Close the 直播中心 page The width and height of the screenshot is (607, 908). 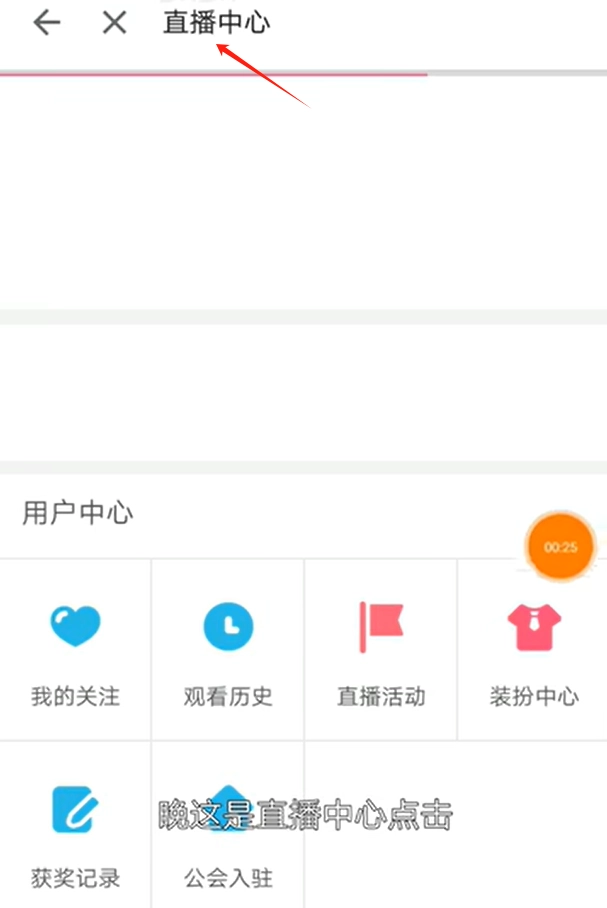[x=115, y=23]
